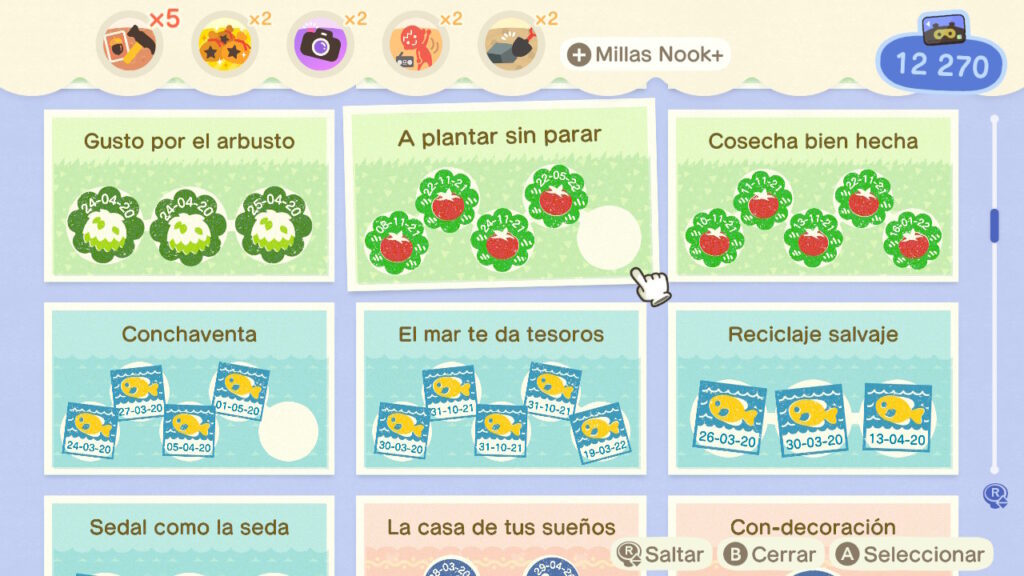View the Cosecha bien hecha achievement card
The width and height of the screenshot is (1024, 576).
[812, 195]
